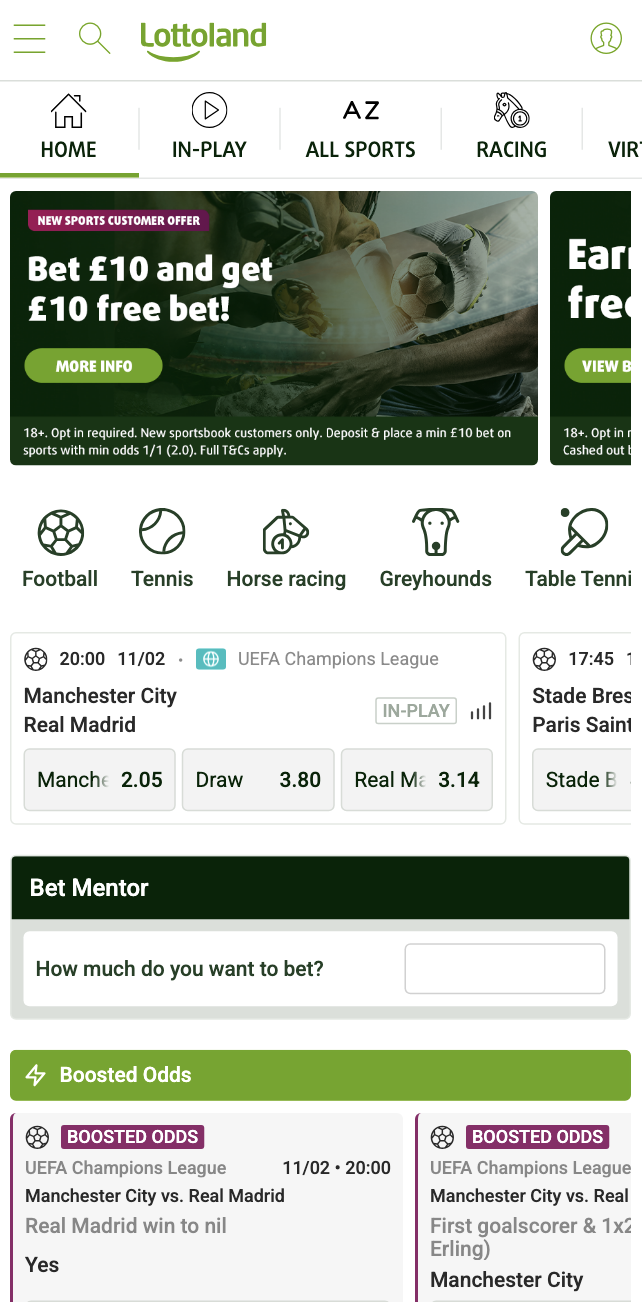
Task: Open the Tennis sport category
Action: [x=162, y=548]
